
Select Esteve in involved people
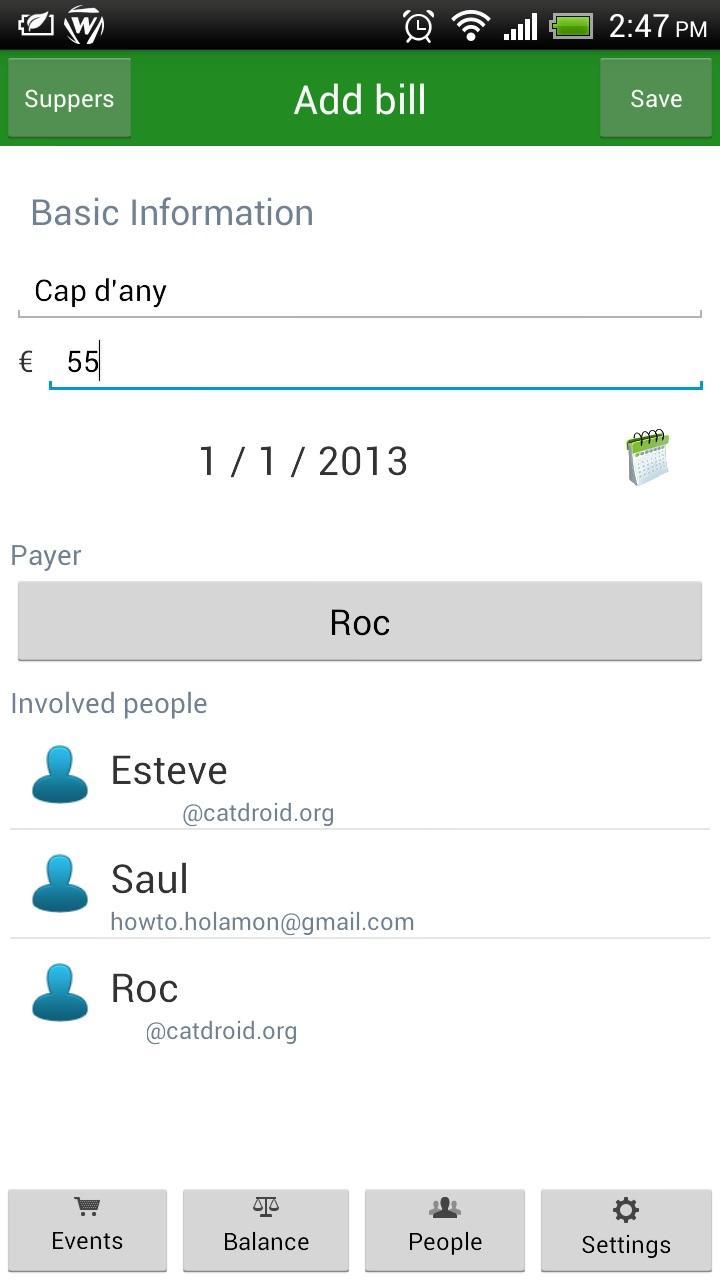[360, 784]
